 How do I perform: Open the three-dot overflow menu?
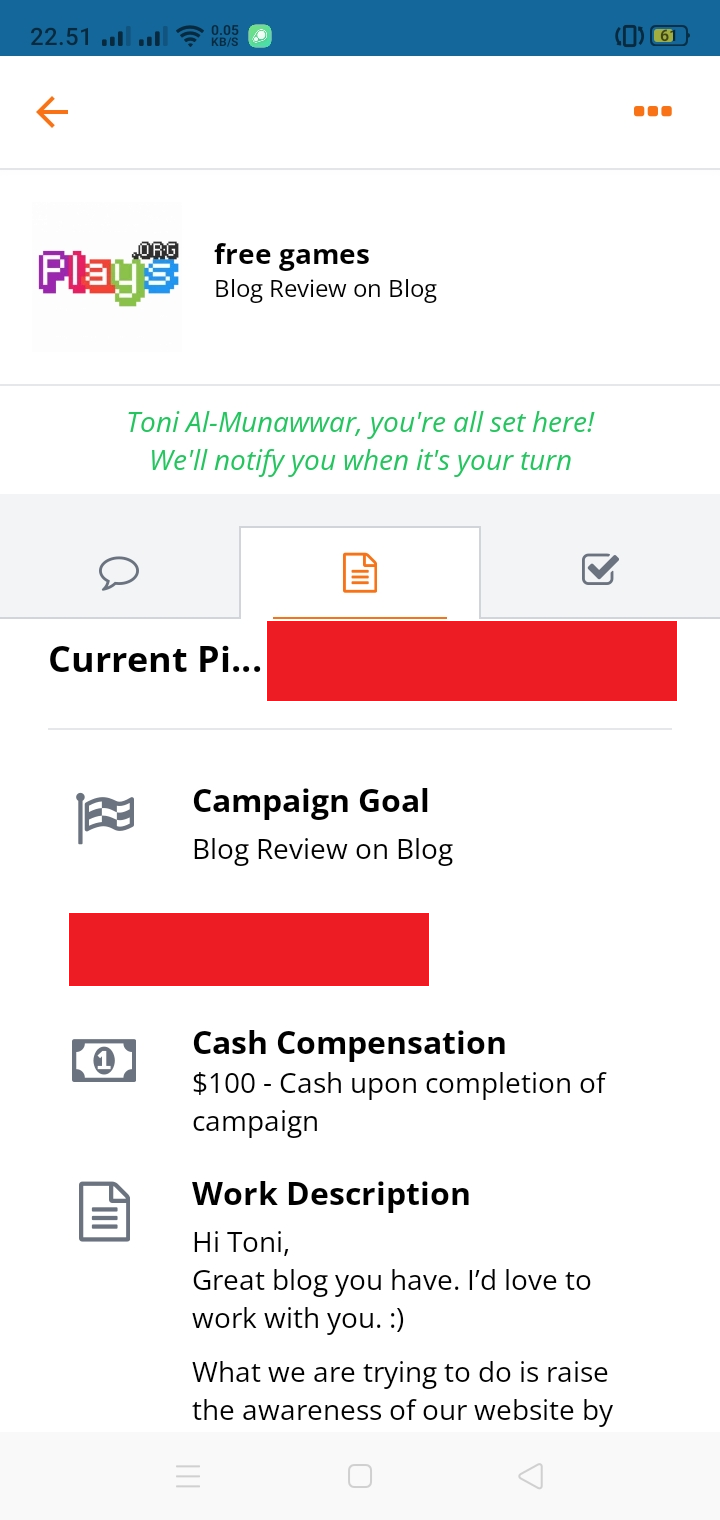click(x=652, y=112)
